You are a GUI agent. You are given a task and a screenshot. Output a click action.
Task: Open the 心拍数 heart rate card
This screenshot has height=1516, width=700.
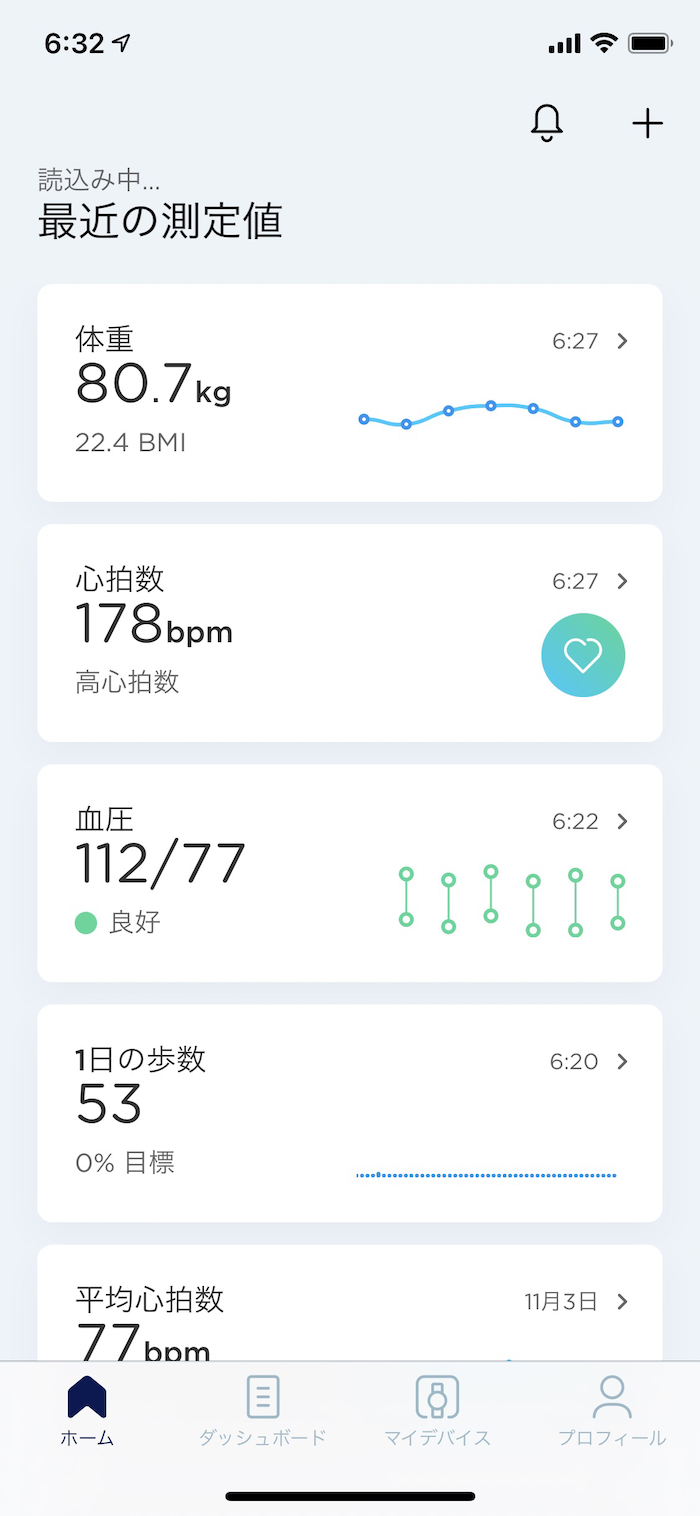coord(349,632)
